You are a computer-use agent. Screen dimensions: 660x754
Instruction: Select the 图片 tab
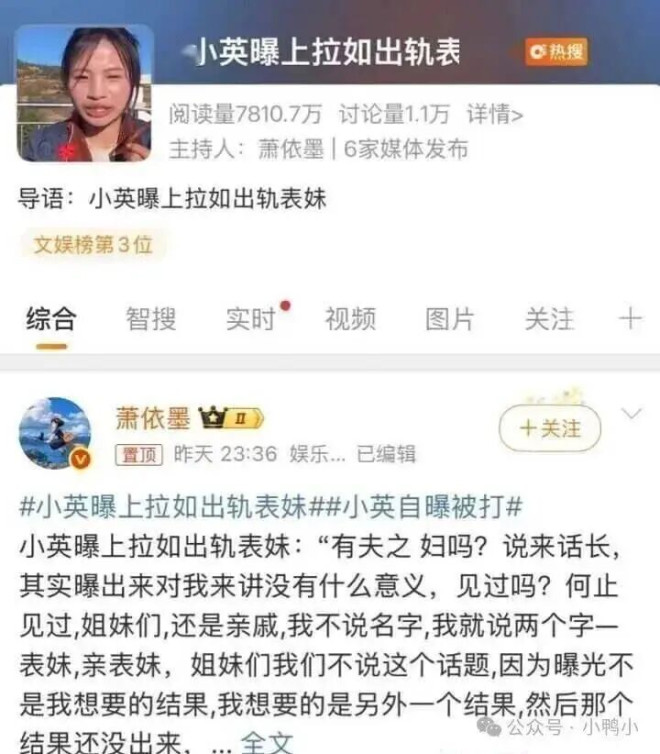coord(450,319)
